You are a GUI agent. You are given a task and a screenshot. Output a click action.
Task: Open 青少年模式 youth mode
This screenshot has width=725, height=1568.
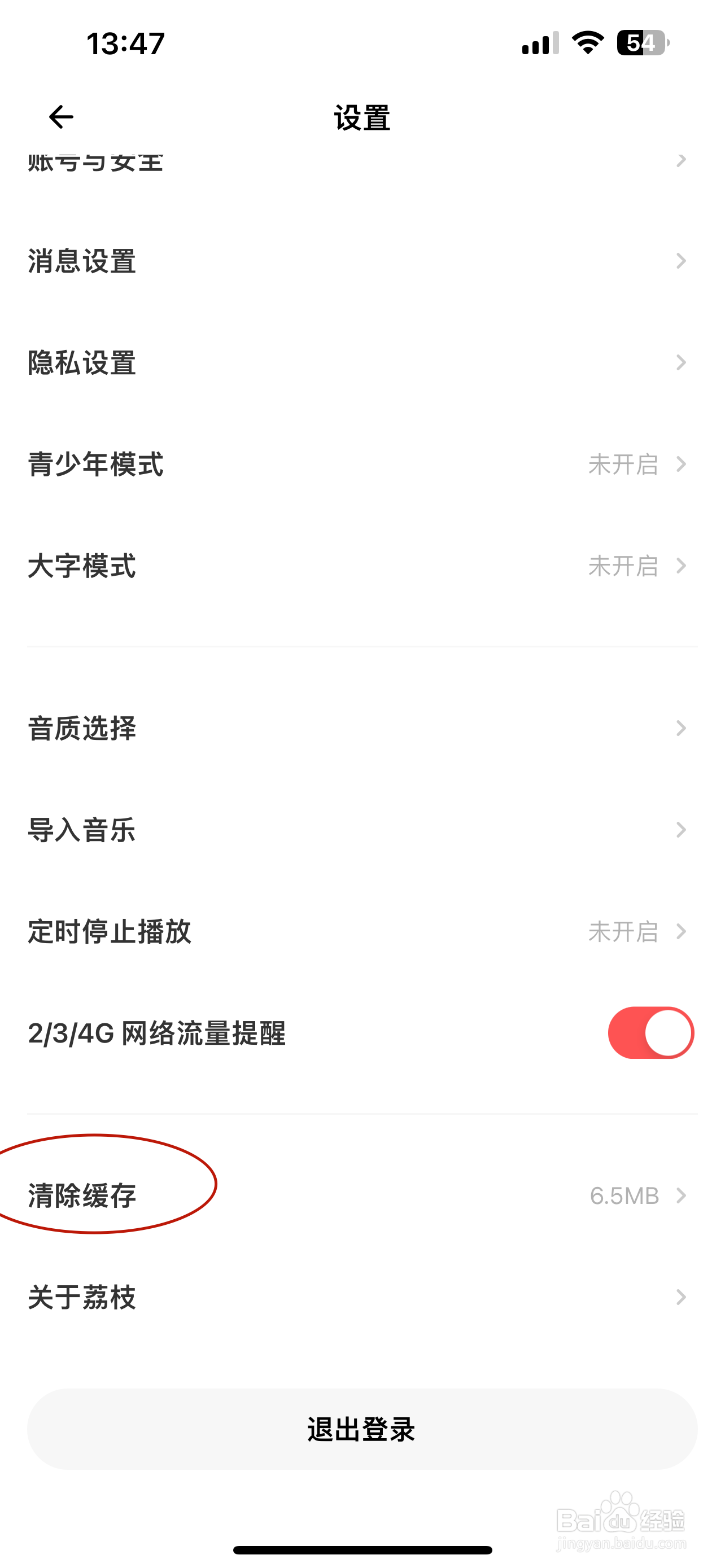coord(362,465)
